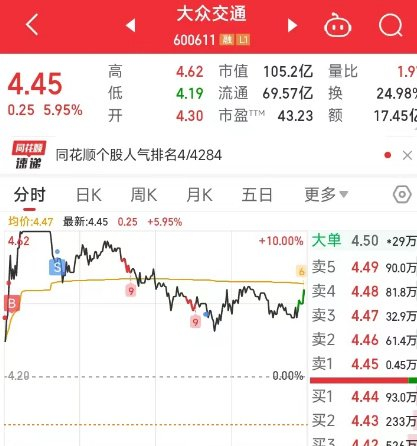Switch to the 月K tab
Screen dimensions: 417x446
point(199,195)
